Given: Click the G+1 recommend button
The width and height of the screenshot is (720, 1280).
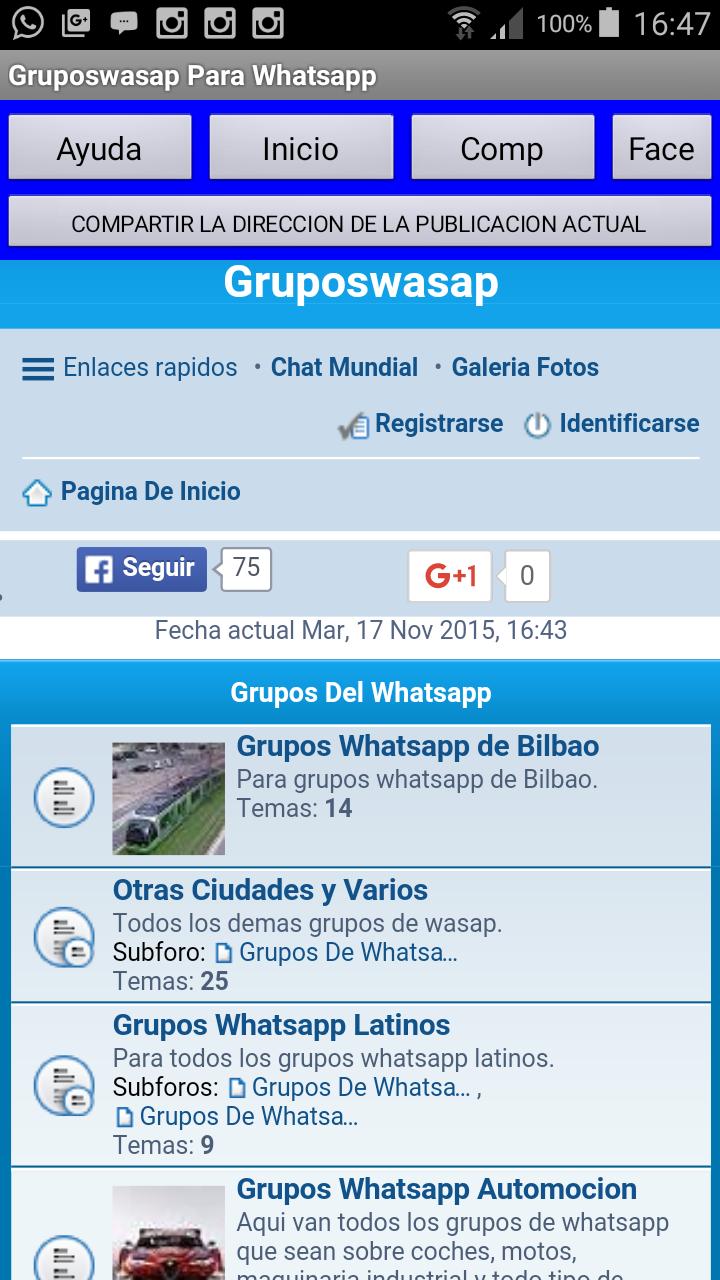Looking at the screenshot, I should (x=450, y=576).
